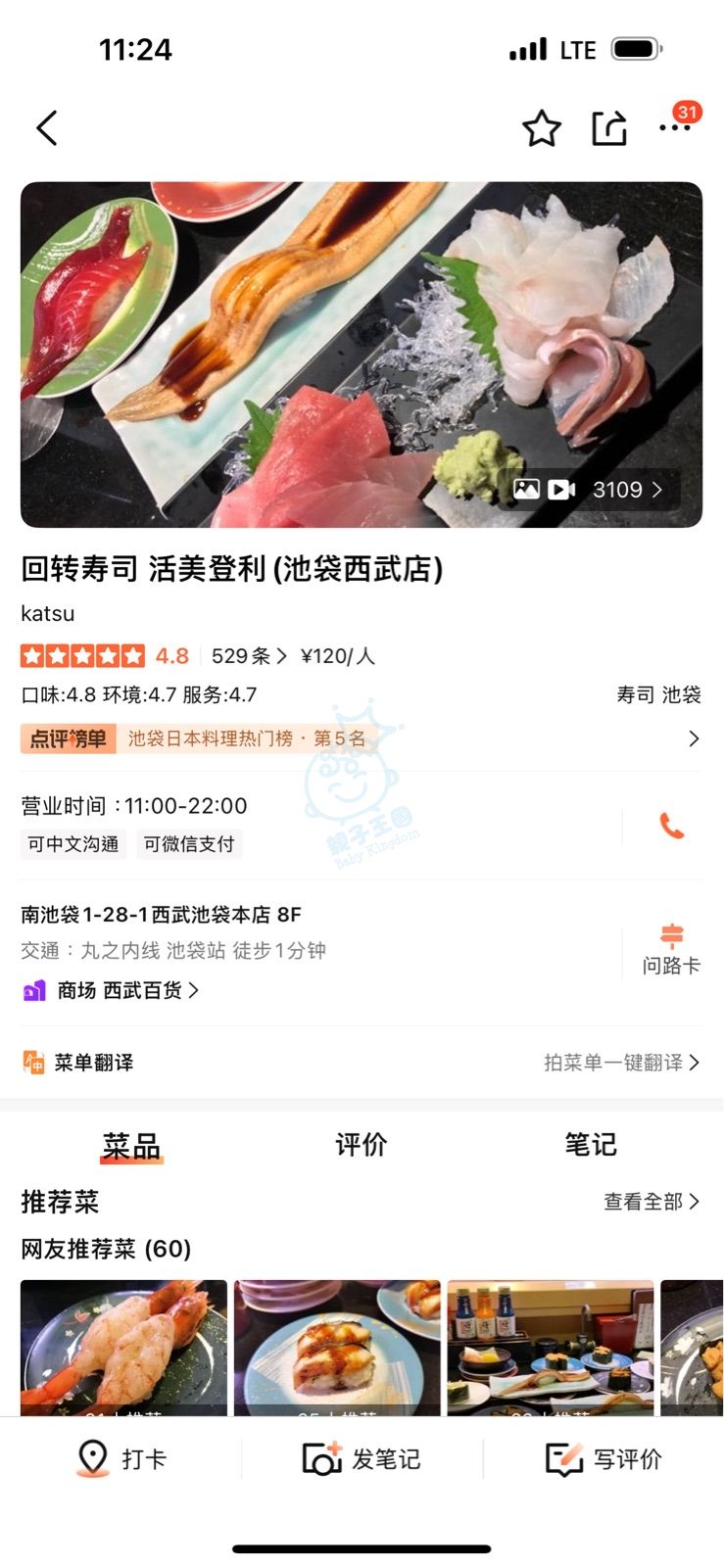Image resolution: width=724 pixels, height=1568 pixels.
Task: Switch to the 评价 tab
Action: [361, 1144]
